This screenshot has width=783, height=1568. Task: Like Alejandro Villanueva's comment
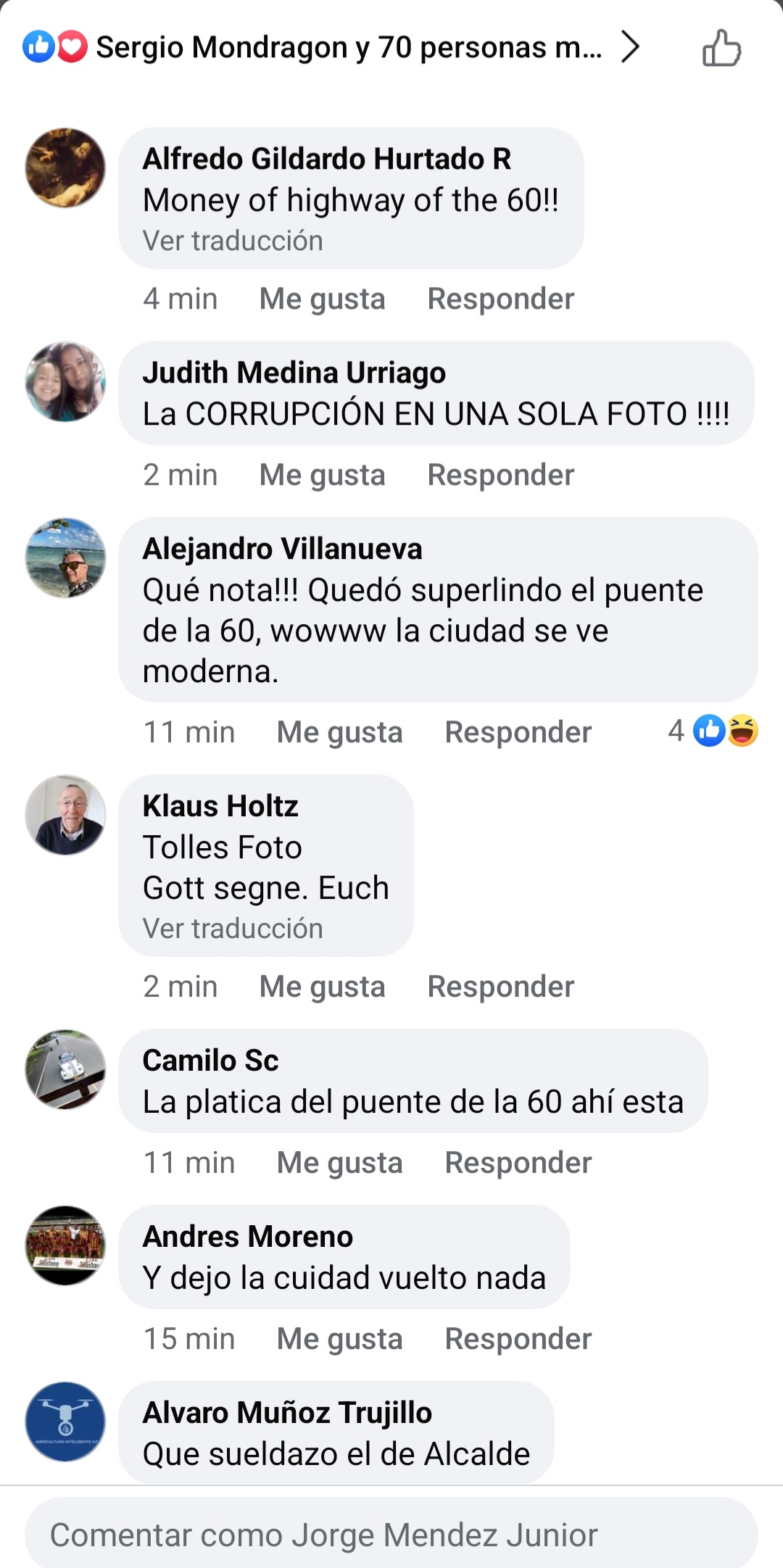(x=339, y=732)
